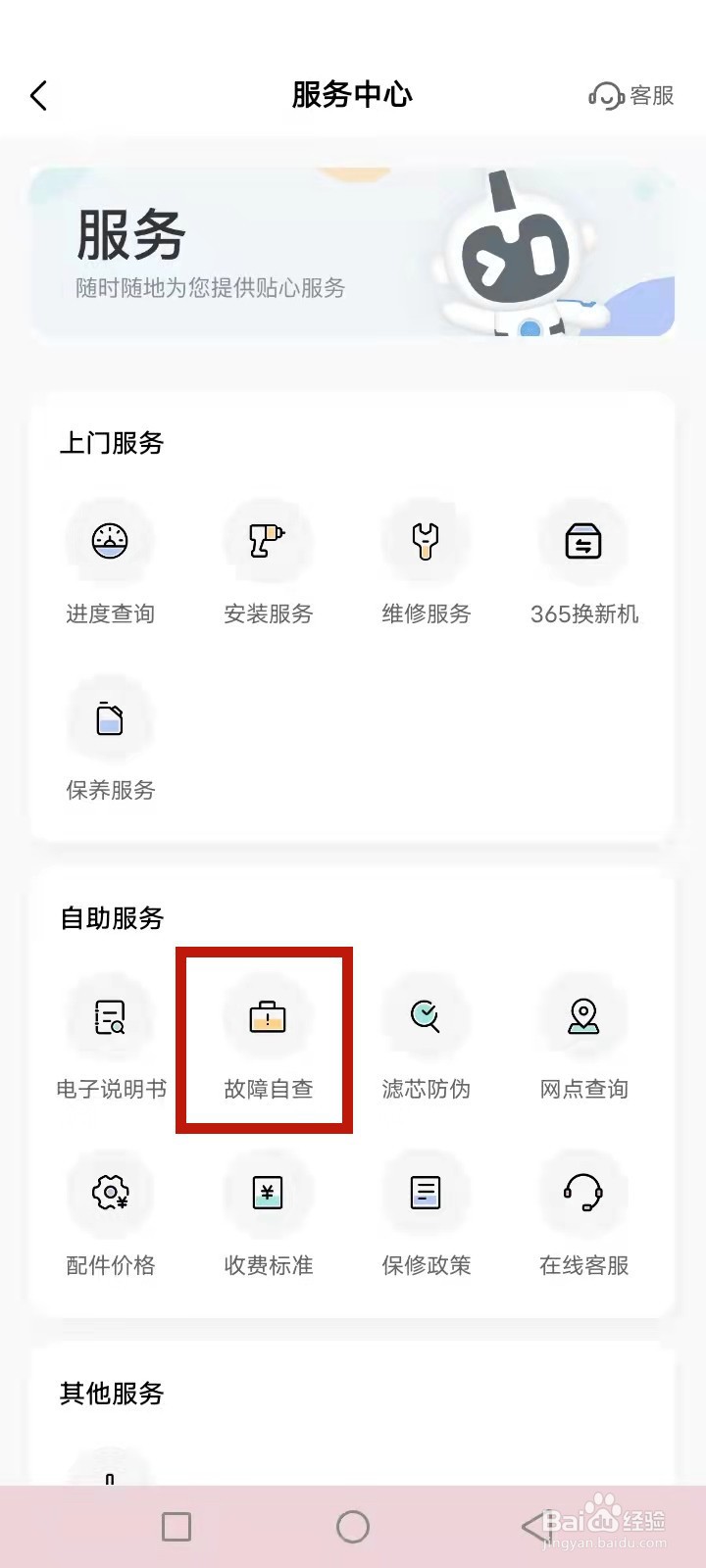The height and width of the screenshot is (1568, 706).
Task: Go back using the top-left arrow
Action: click(x=39, y=95)
